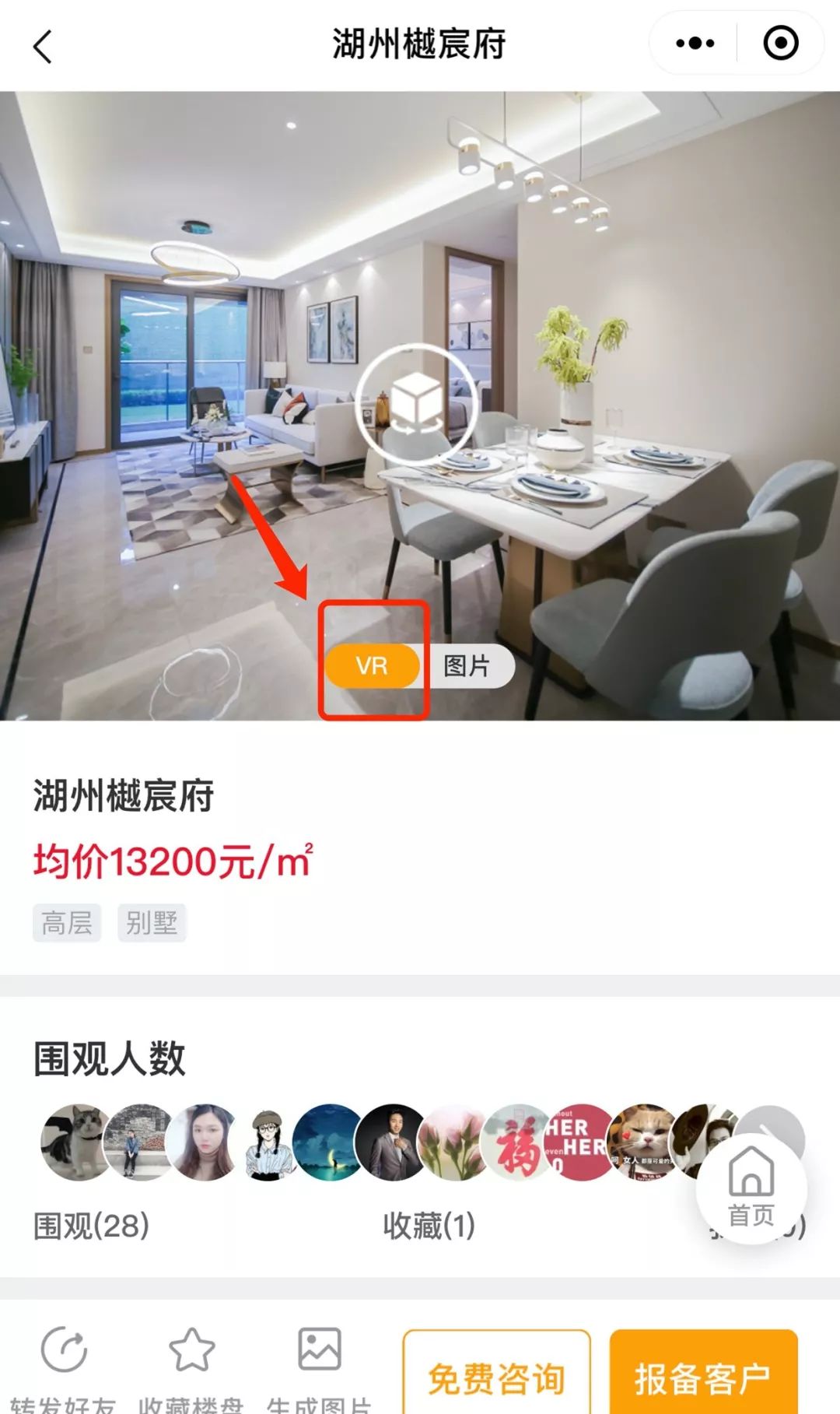This screenshot has width=840, height=1414.
Task: Launch the 3D VR house tour
Action: click(418, 405)
